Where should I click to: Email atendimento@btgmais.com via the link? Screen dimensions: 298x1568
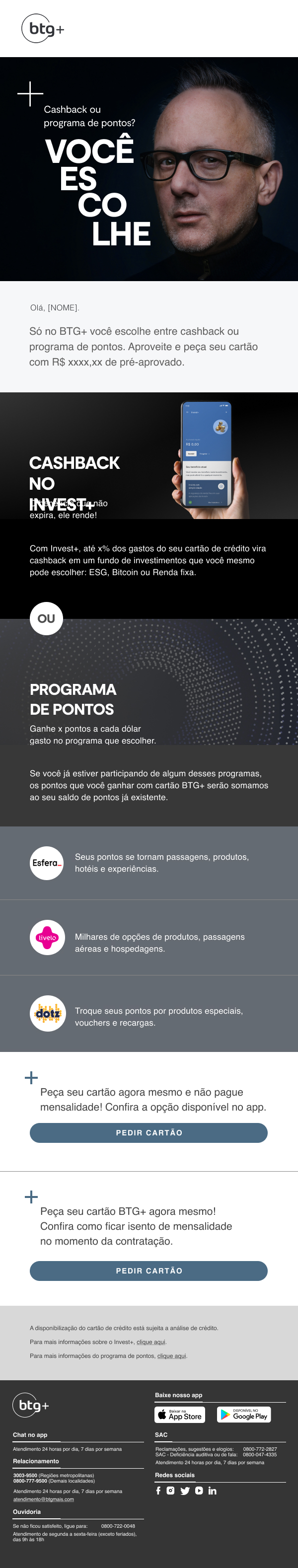(43, 1499)
